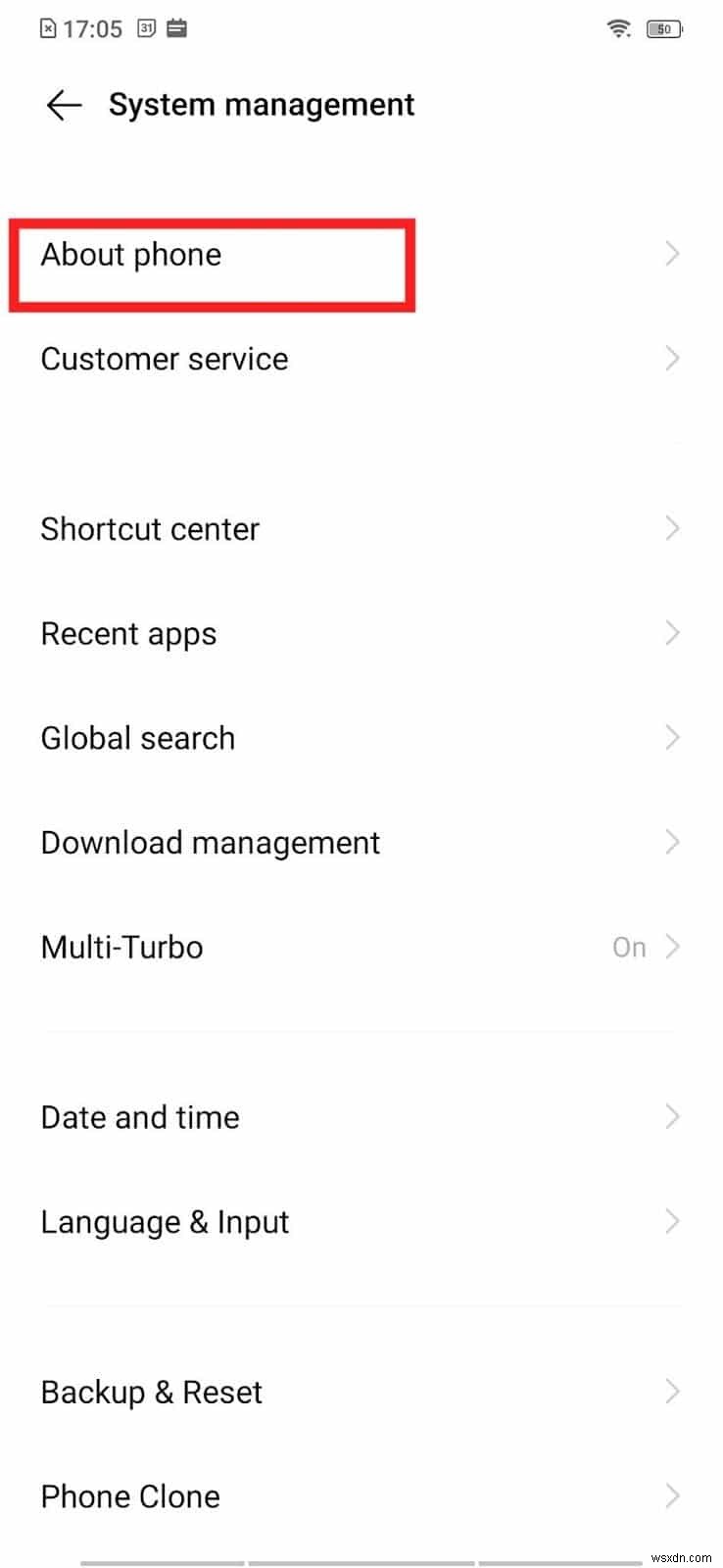Tap the 17:05 clock in the status bar
Viewport: 723px width, 1568px height.
[94, 29]
